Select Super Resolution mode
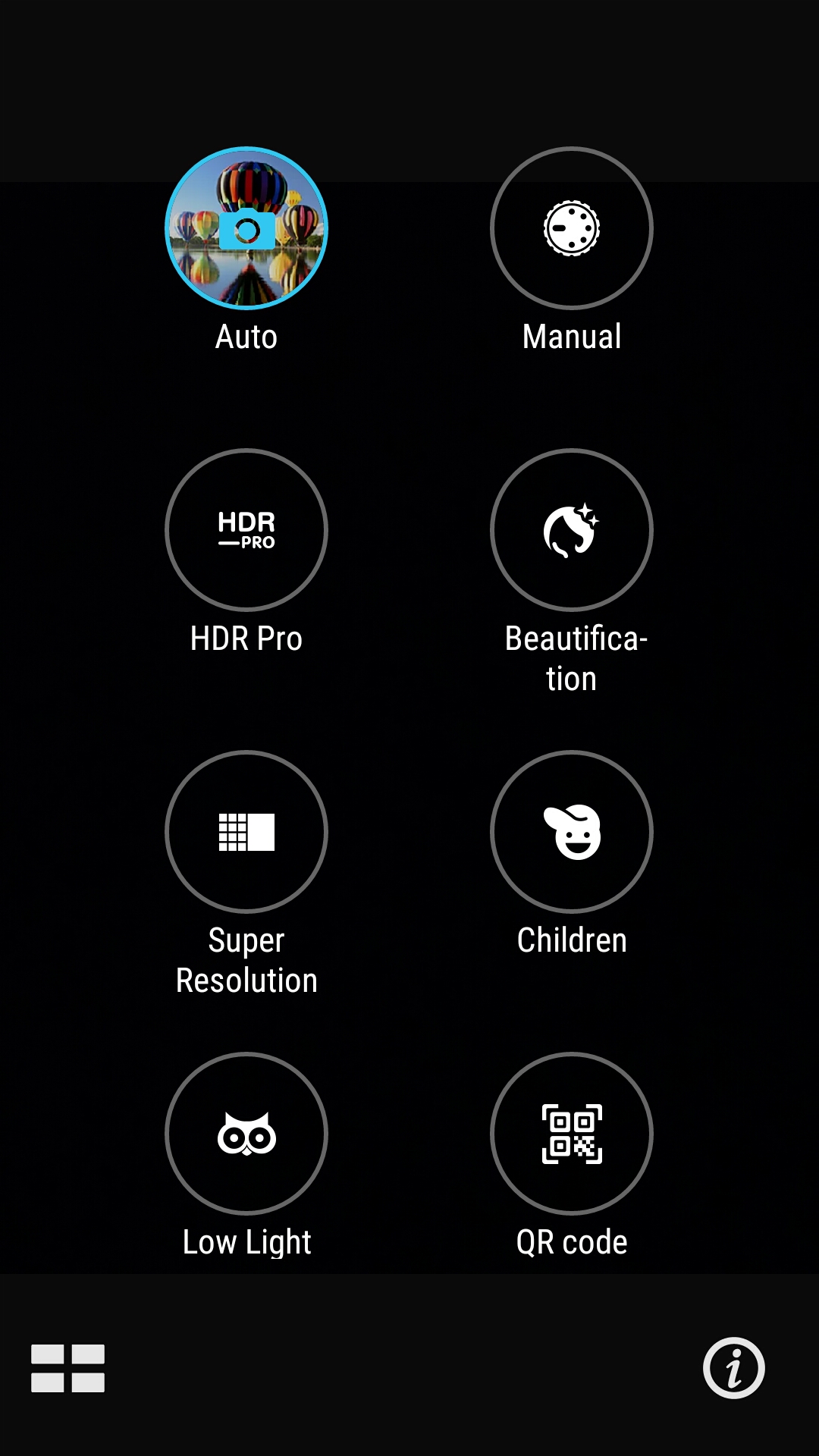The height and width of the screenshot is (1456, 819). point(246,832)
